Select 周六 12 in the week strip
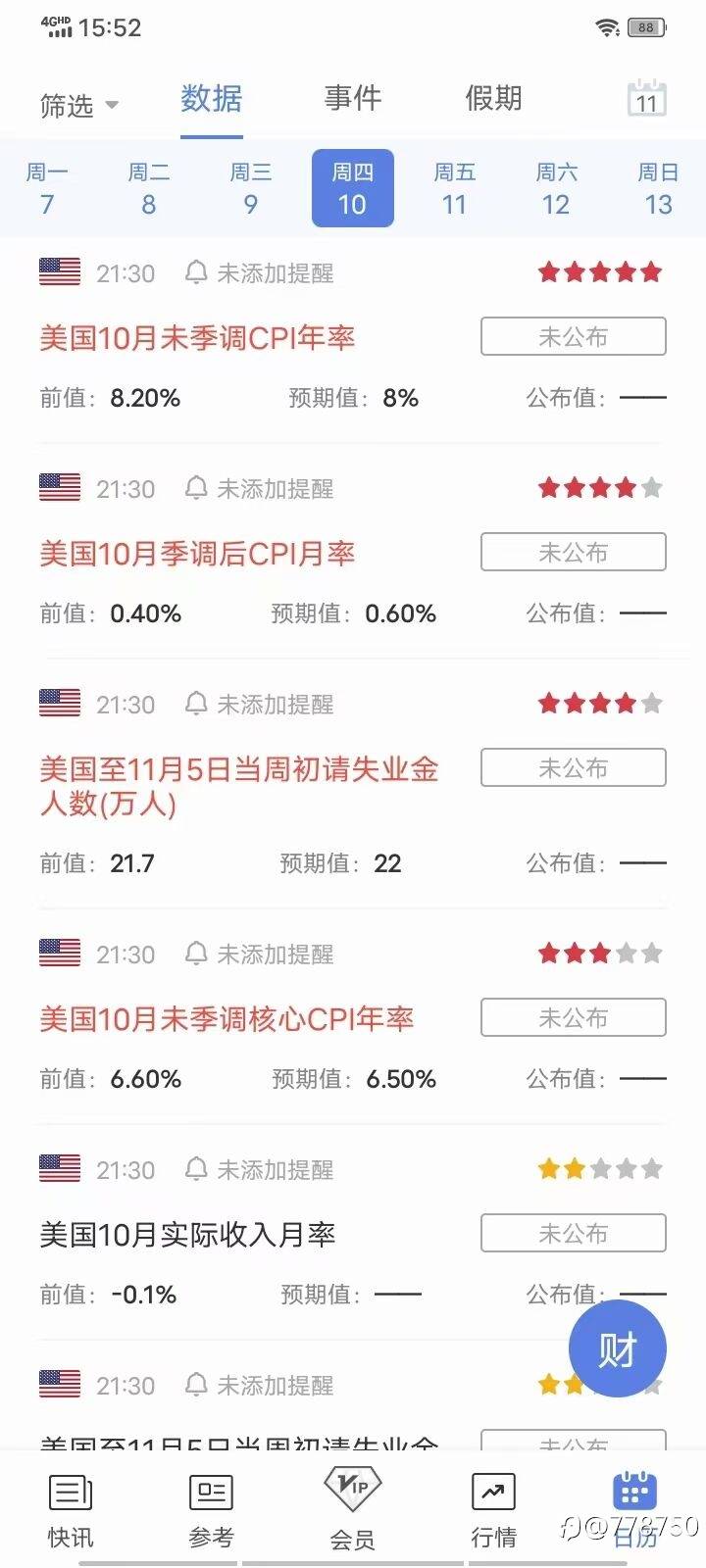This screenshot has width=706, height=1568. 556,188
